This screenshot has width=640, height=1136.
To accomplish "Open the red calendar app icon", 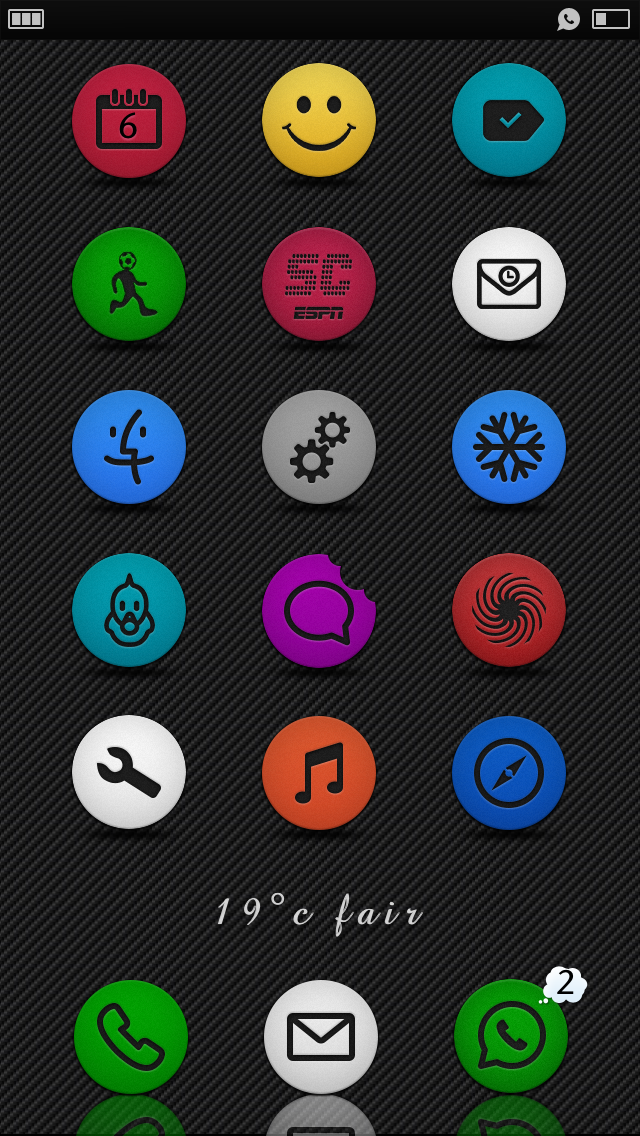I will [129, 120].
